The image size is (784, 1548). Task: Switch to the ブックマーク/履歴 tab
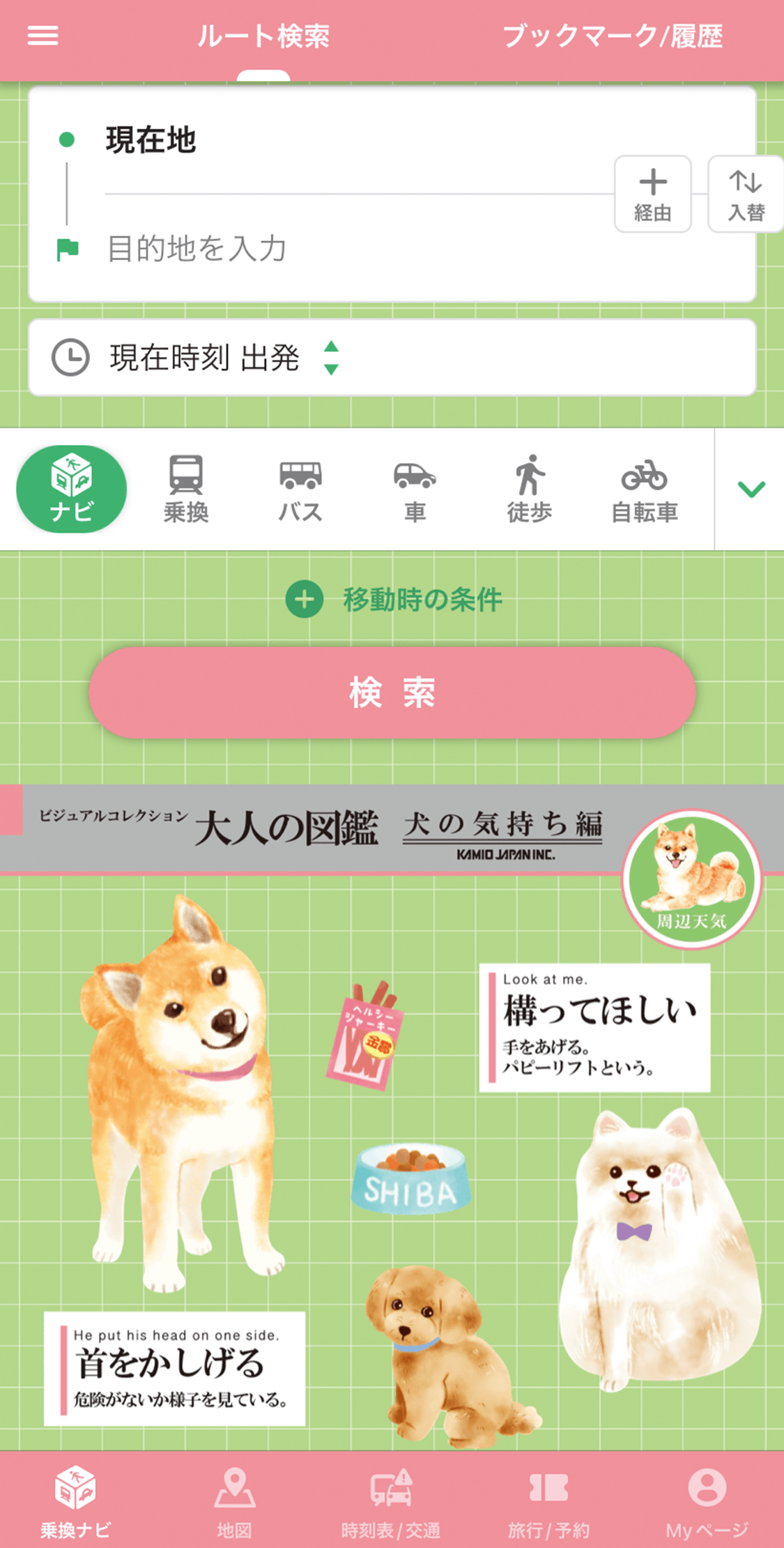612,36
